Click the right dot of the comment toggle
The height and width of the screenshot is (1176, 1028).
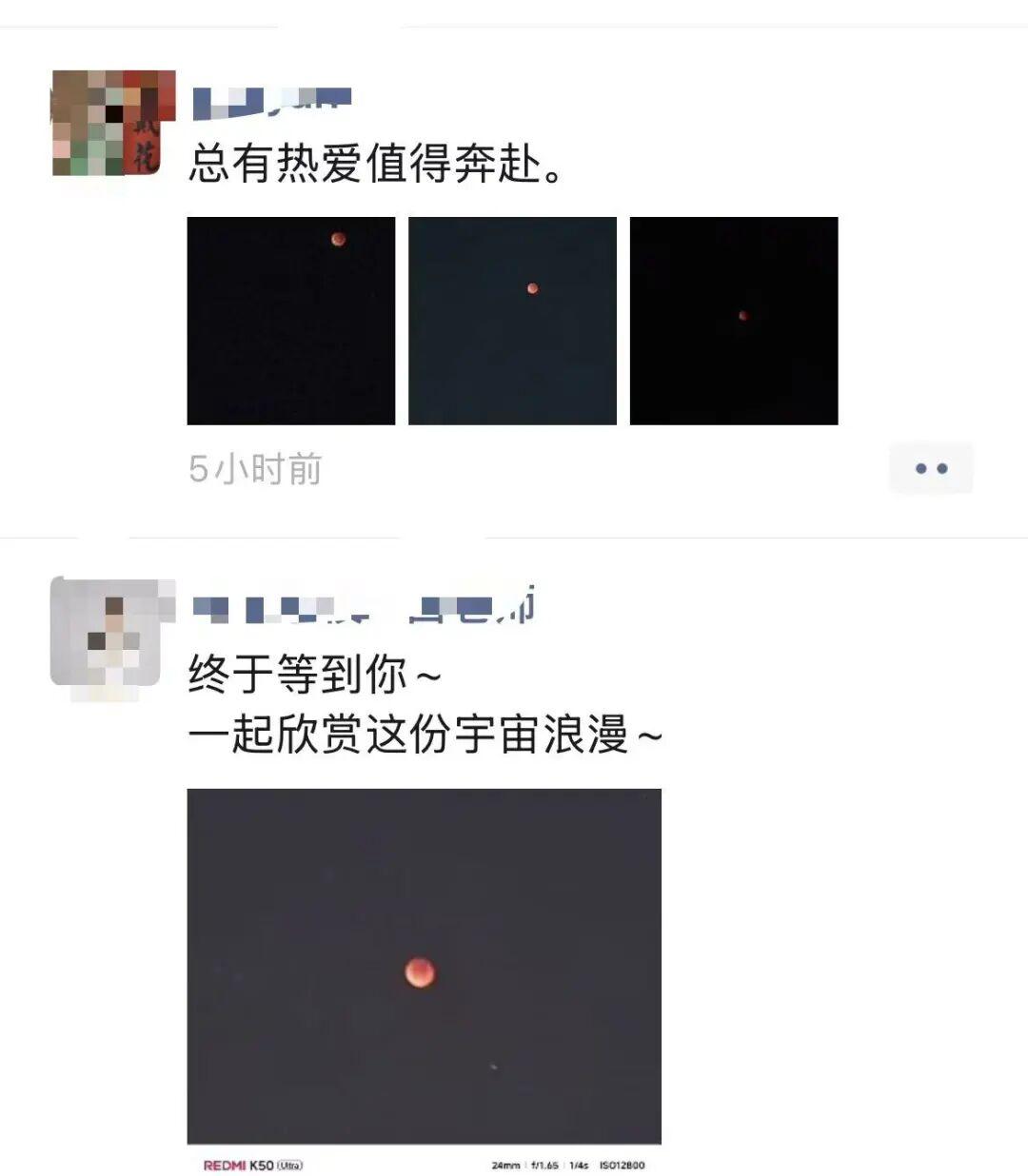click(943, 467)
